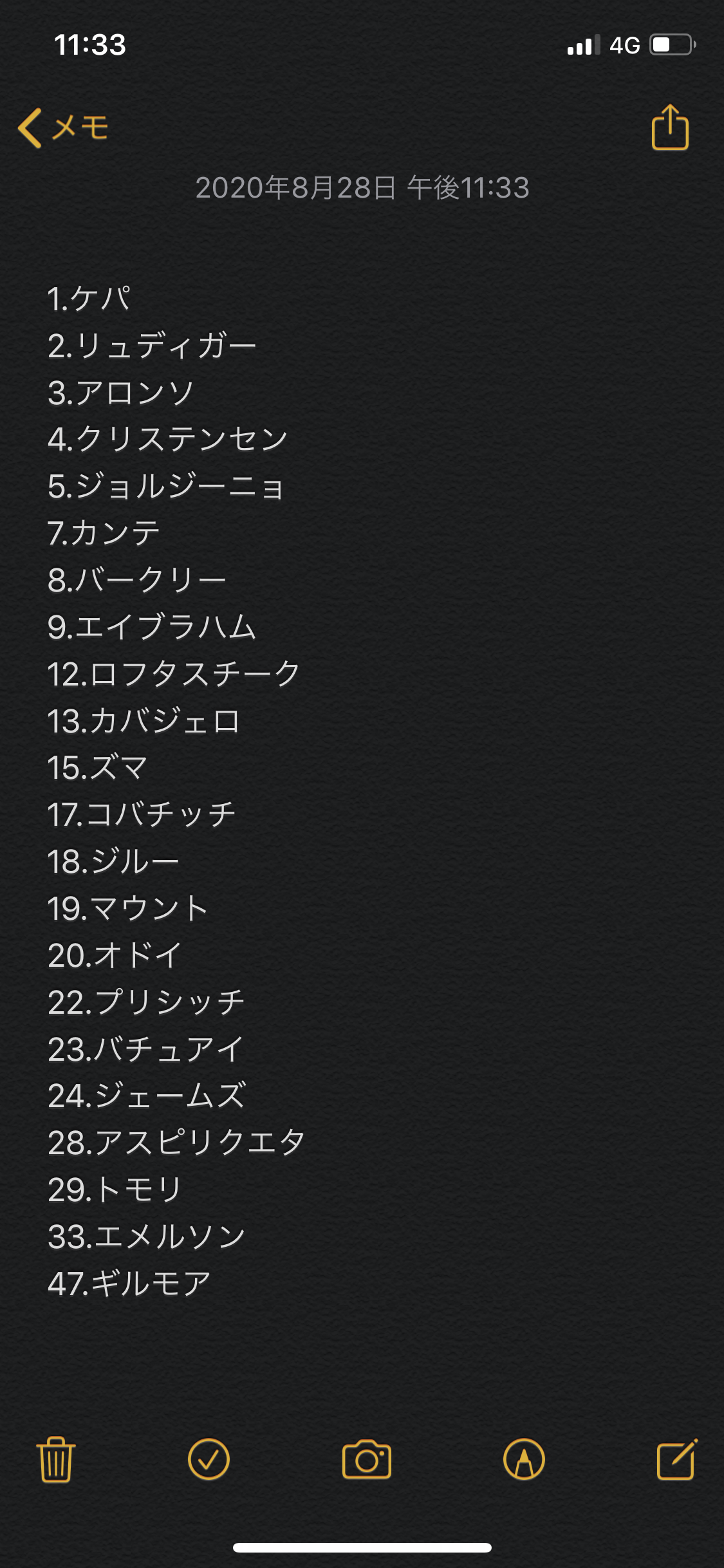Open the camera to attach a photo
724x1568 pixels.
(367, 1459)
